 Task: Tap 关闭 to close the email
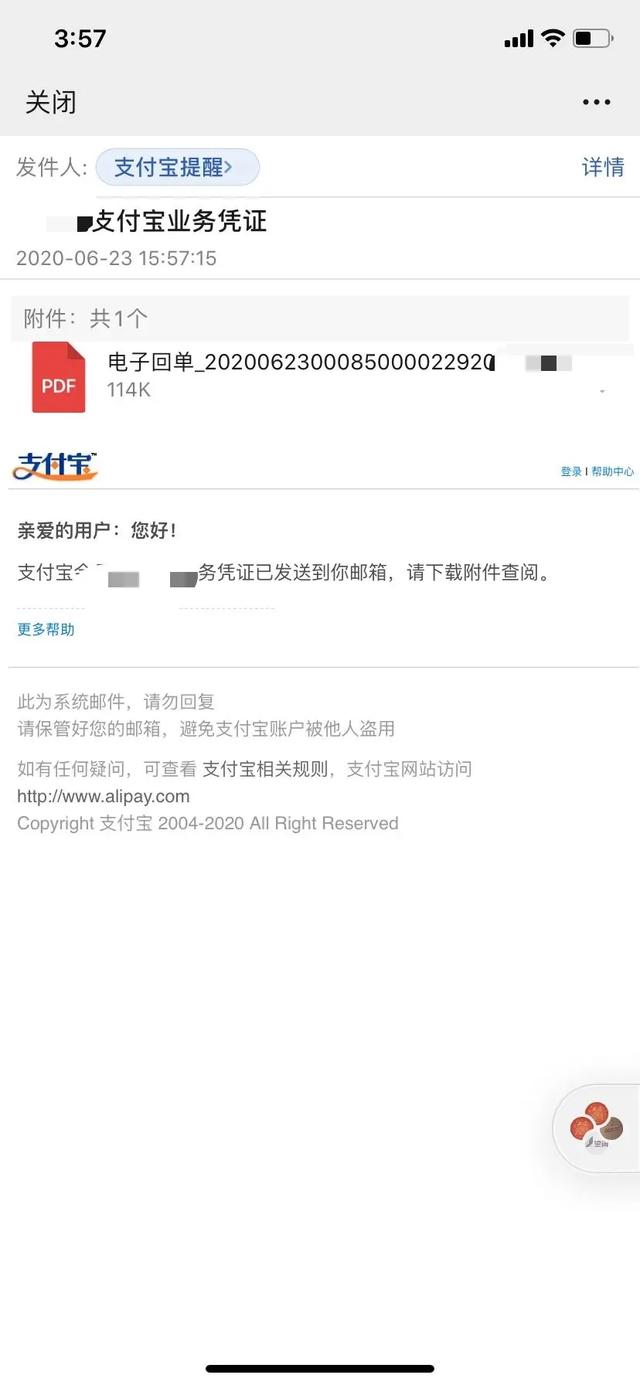pyautogui.click(x=51, y=102)
